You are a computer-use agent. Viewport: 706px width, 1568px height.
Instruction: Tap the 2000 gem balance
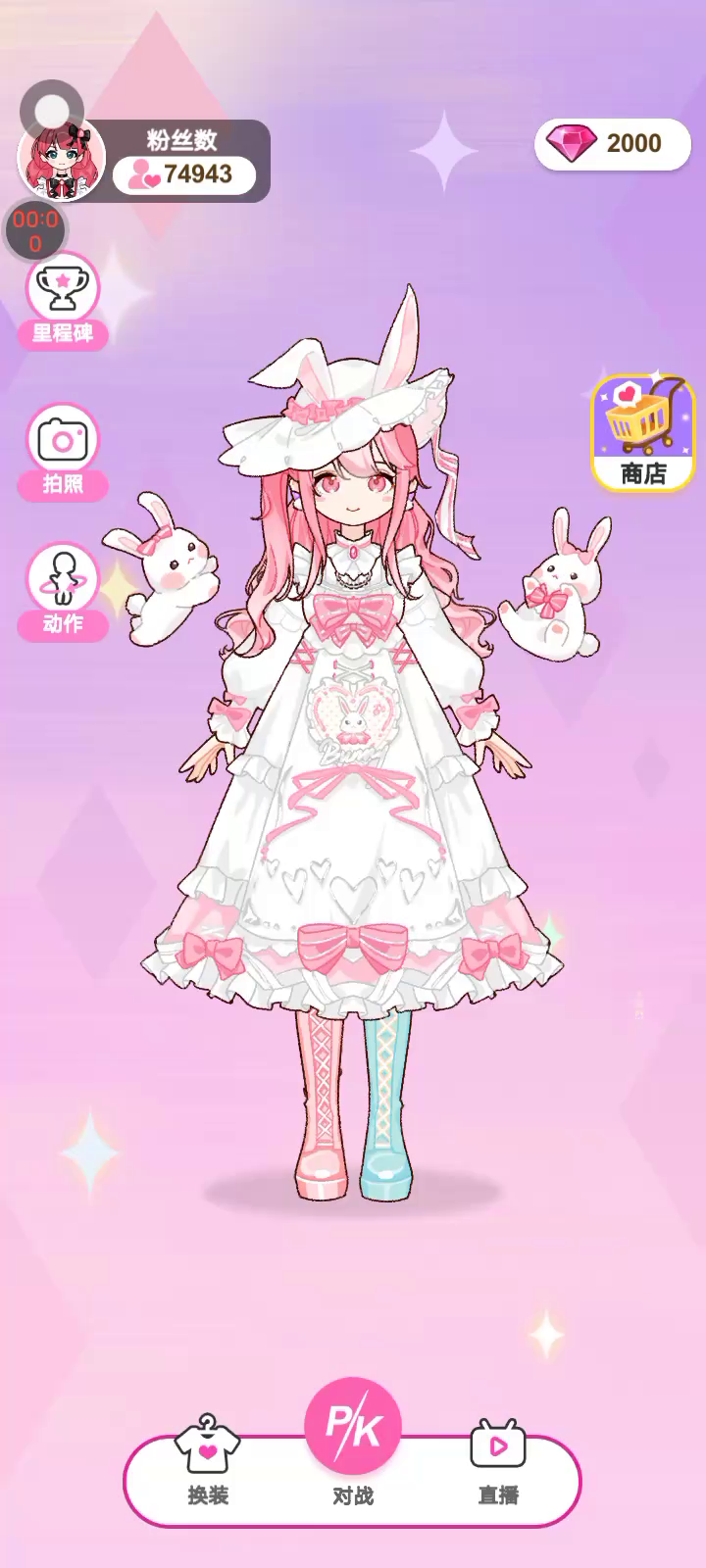[613, 144]
